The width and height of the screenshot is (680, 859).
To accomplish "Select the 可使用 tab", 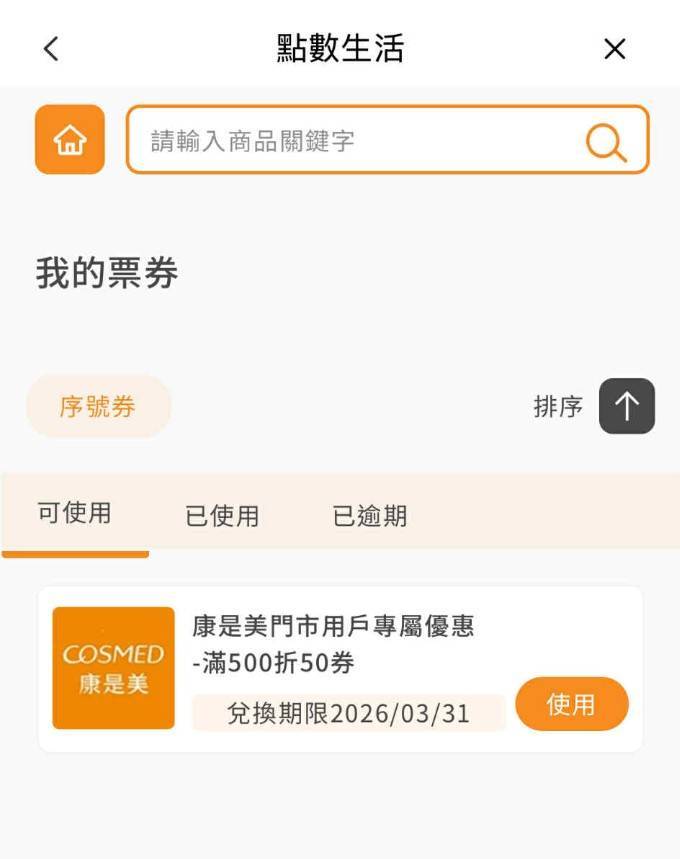I will tap(75, 514).
